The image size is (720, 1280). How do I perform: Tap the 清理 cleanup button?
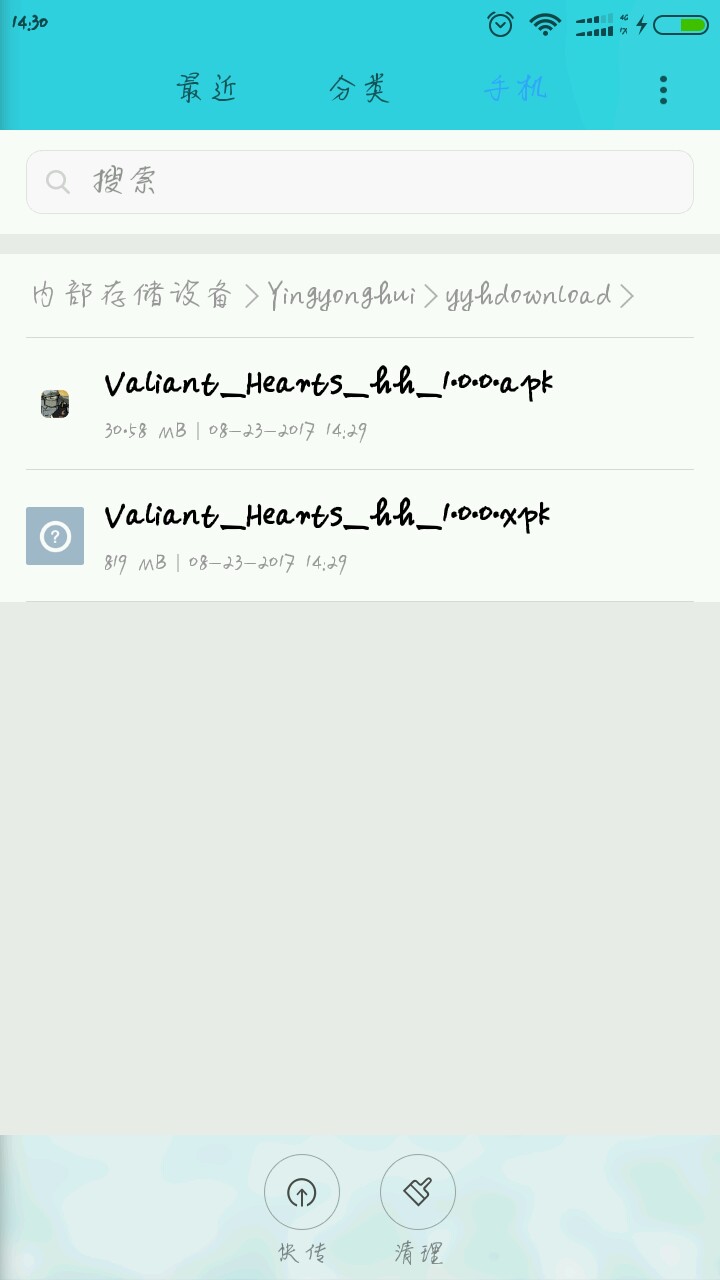[x=418, y=1193]
